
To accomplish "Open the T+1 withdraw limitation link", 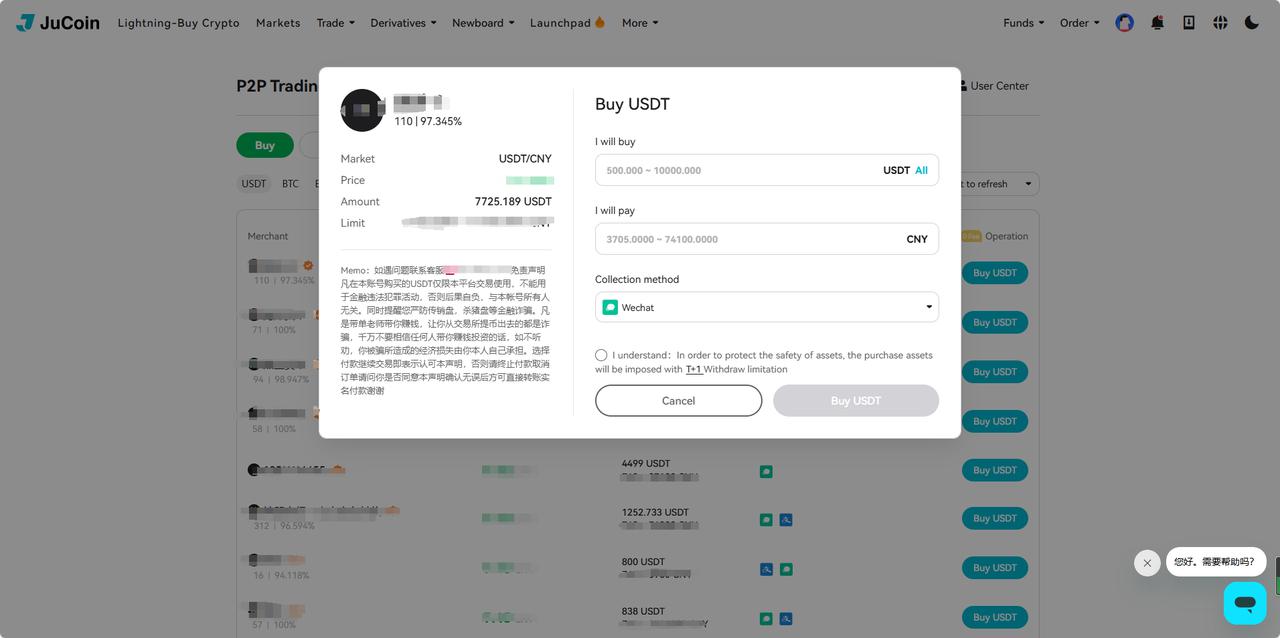I will tap(693, 369).
